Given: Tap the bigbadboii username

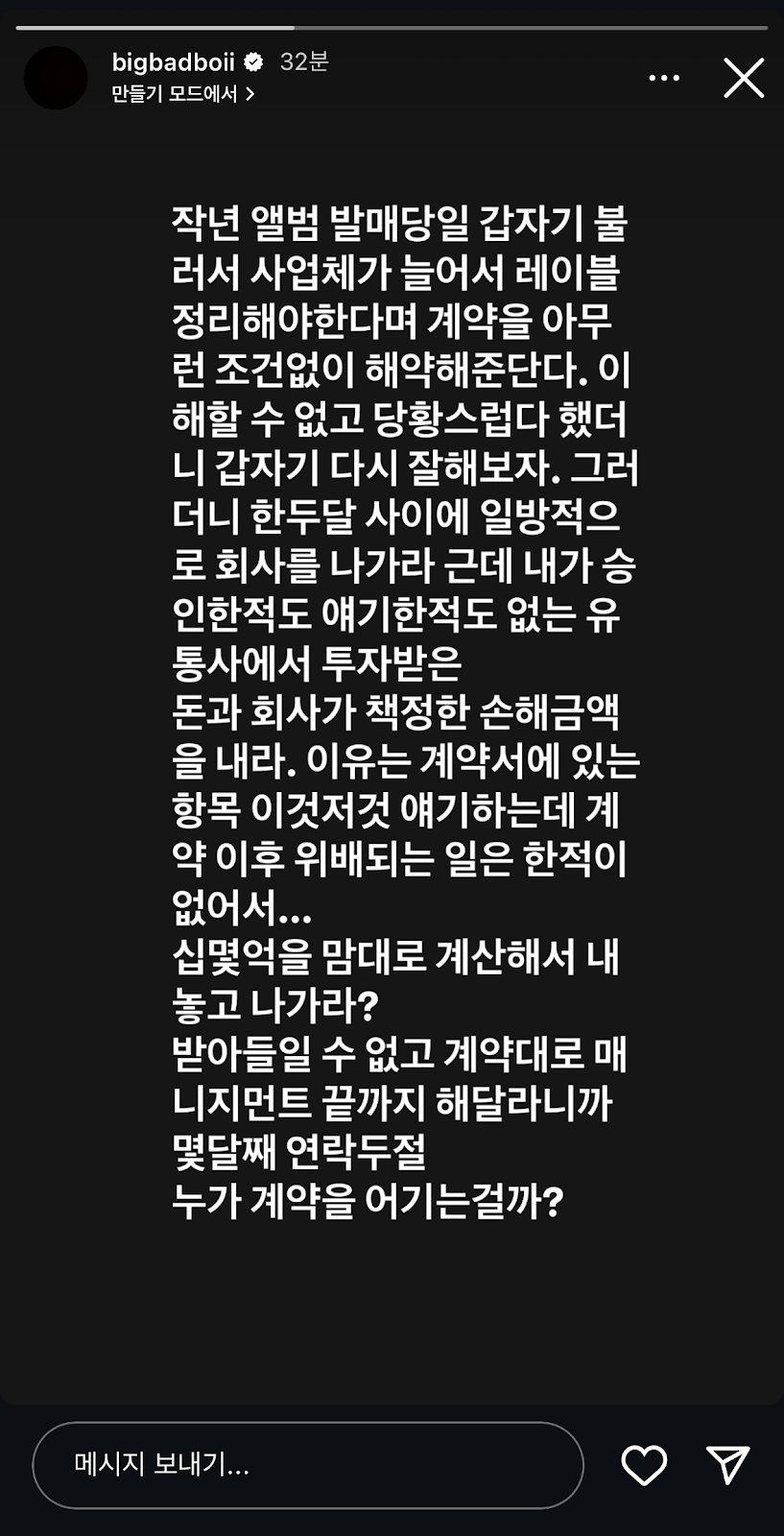Looking at the screenshot, I should [173, 62].
